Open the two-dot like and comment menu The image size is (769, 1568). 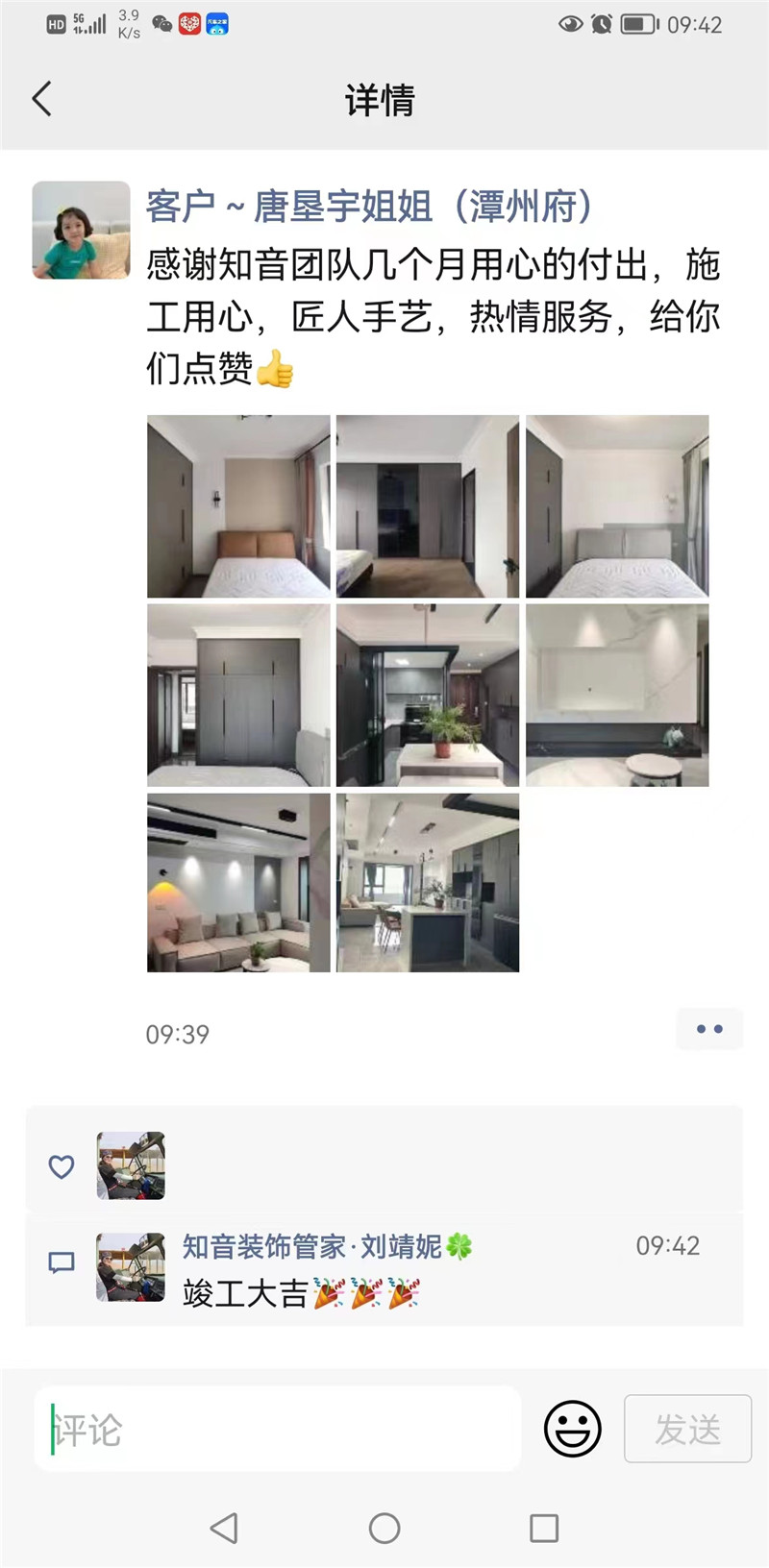(709, 1029)
